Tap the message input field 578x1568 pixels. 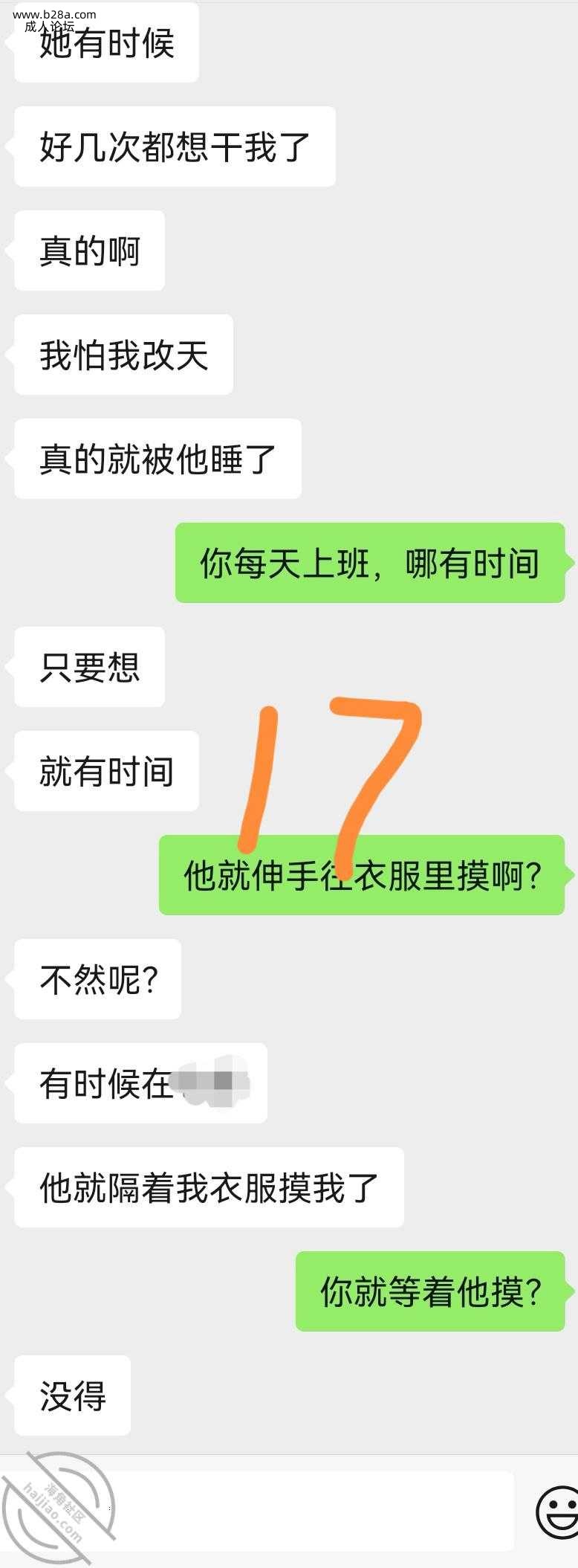coord(297,1509)
